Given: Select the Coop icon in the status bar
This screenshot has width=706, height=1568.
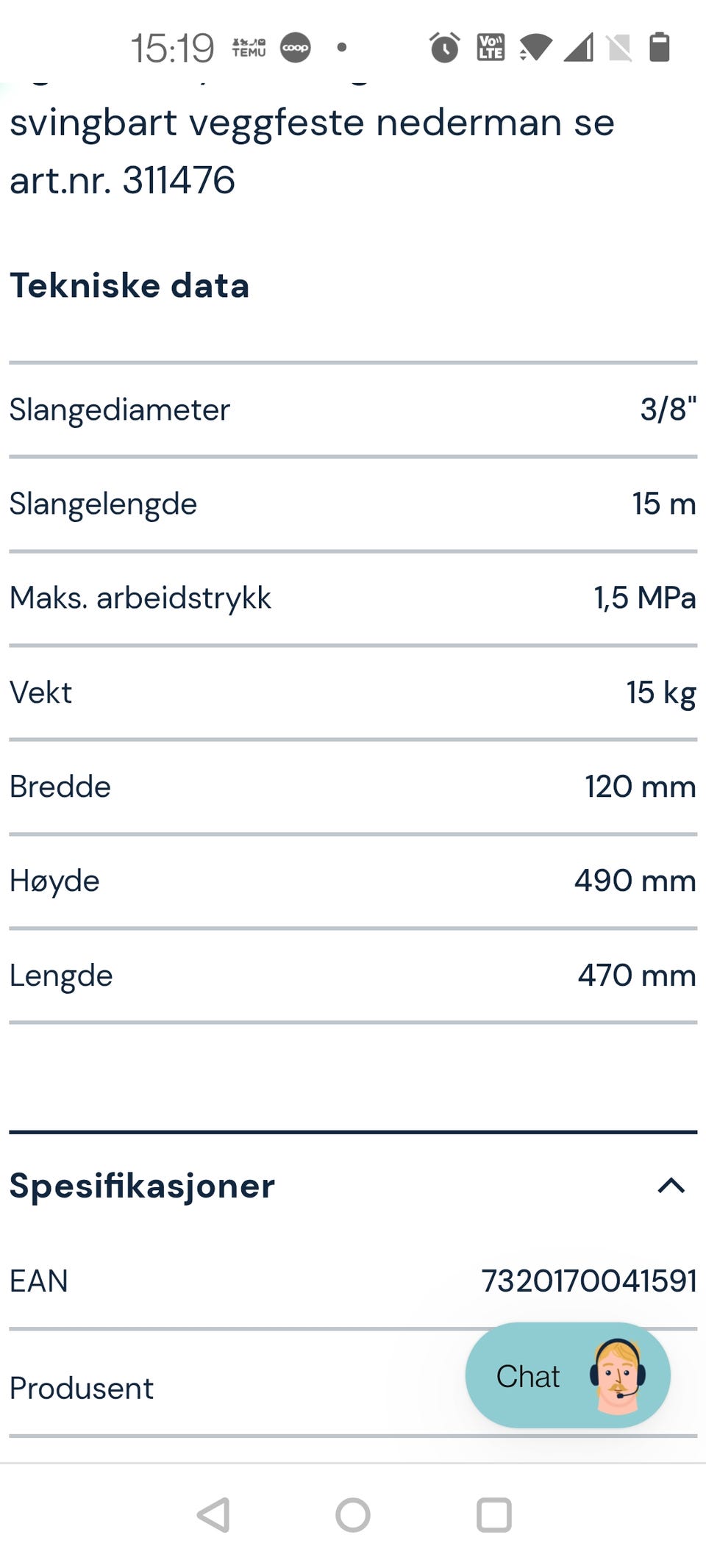Looking at the screenshot, I should (296, 46).
